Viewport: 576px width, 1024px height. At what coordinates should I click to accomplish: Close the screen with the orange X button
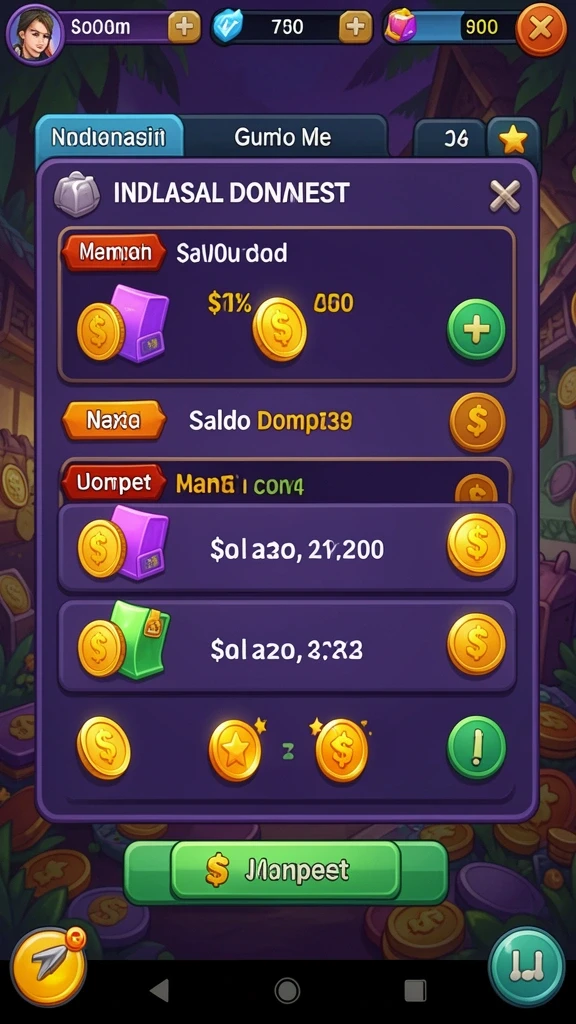pos(541,29)
